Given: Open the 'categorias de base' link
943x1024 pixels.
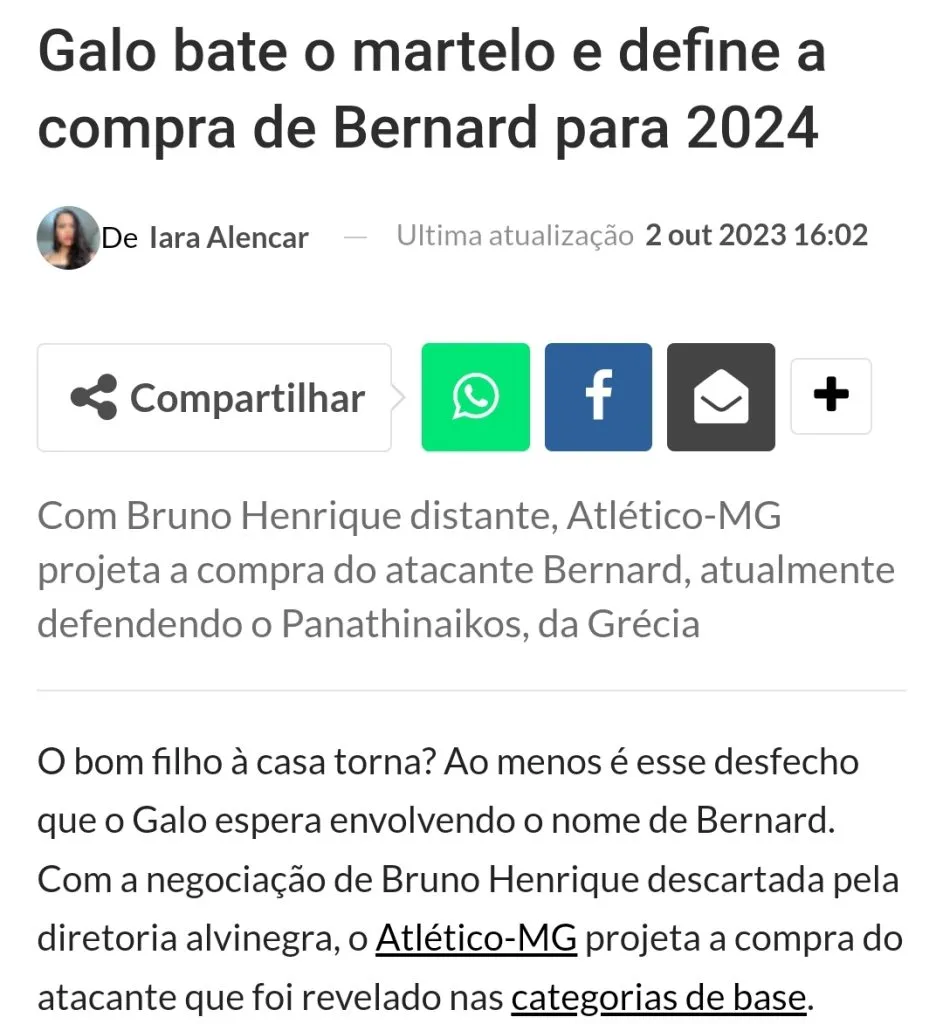Looking at the screenshot, I should click(x=657, y=997).
